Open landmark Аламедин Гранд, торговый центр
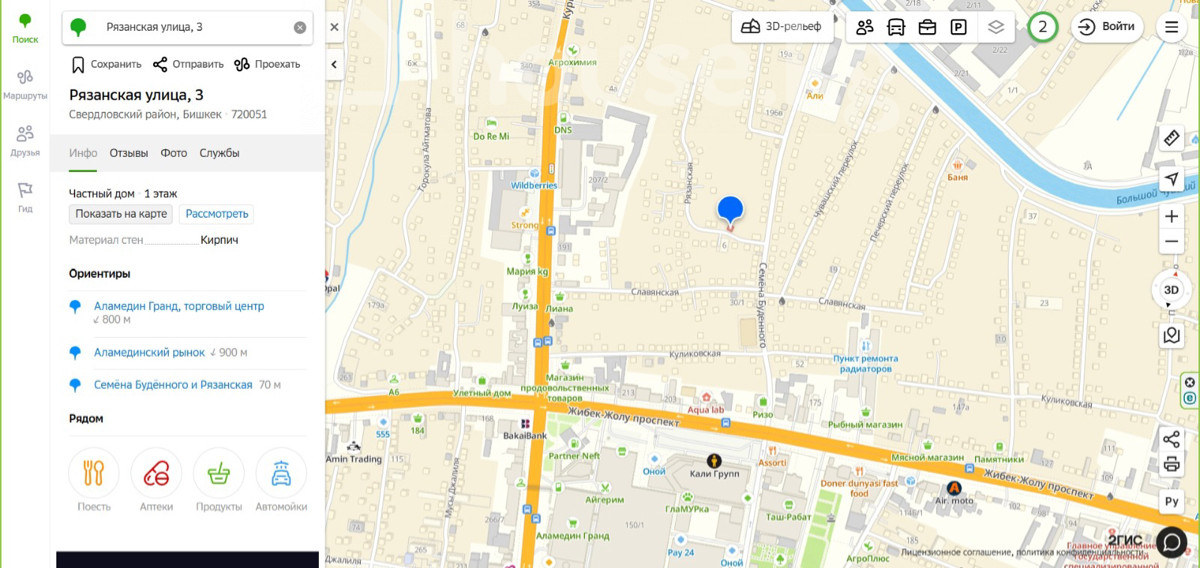This screenshot has width=1200, height=568. (179, 306)
